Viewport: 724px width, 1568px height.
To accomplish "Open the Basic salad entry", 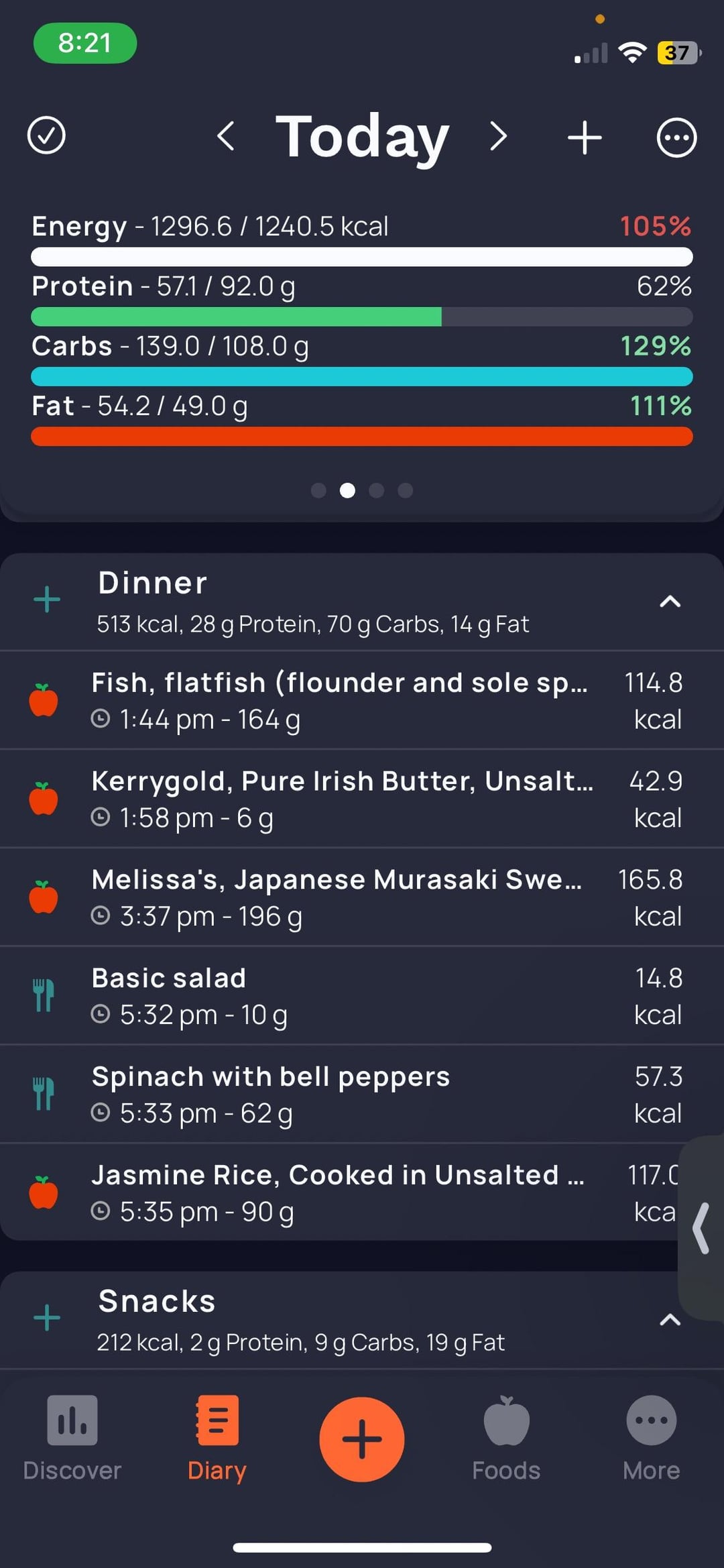I will tap(362, 996).
